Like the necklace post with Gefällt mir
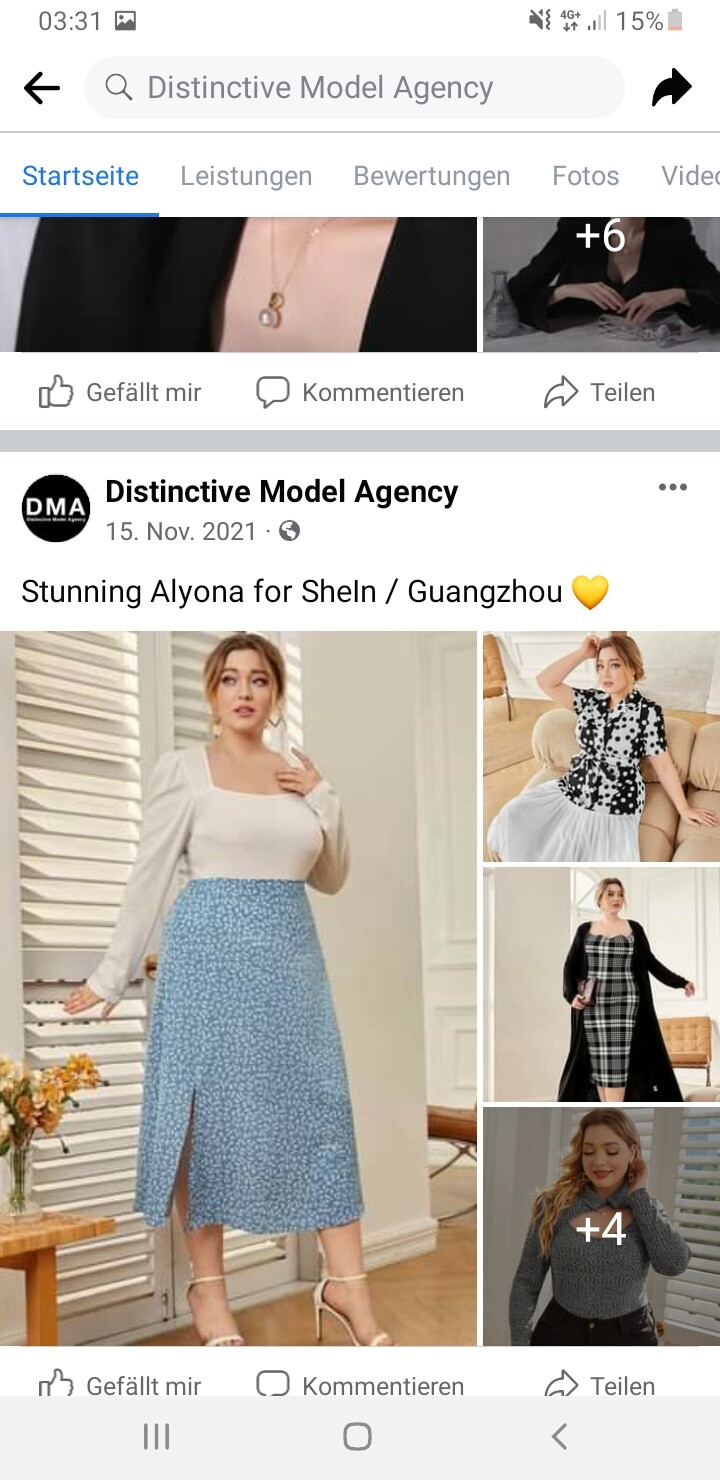 [x=120, y=392]
